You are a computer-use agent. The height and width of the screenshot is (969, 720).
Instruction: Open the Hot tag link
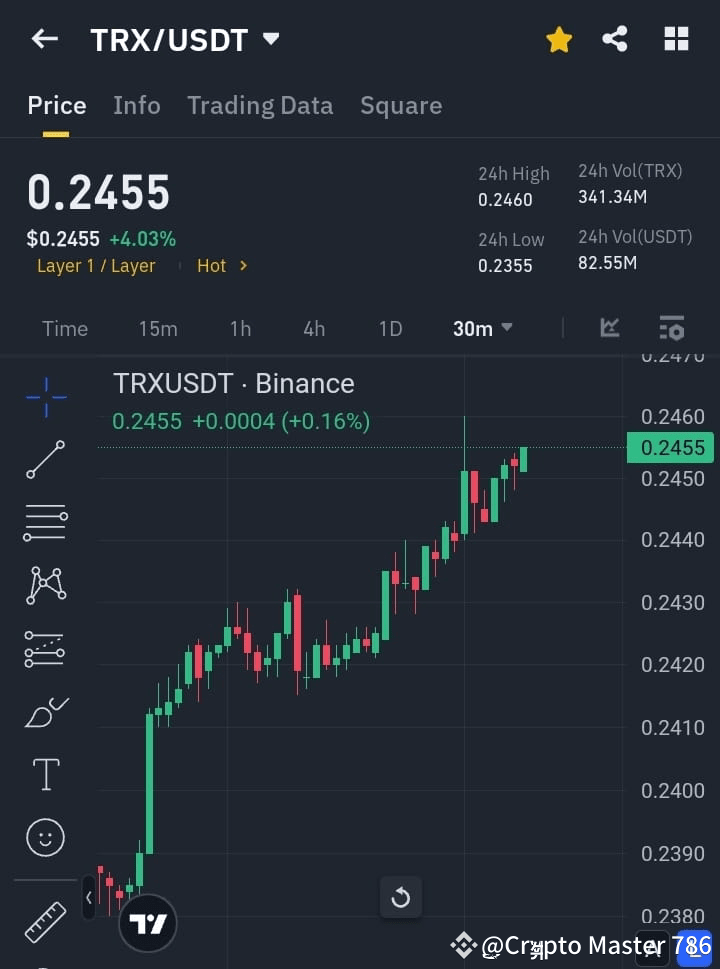pos(220,265)
